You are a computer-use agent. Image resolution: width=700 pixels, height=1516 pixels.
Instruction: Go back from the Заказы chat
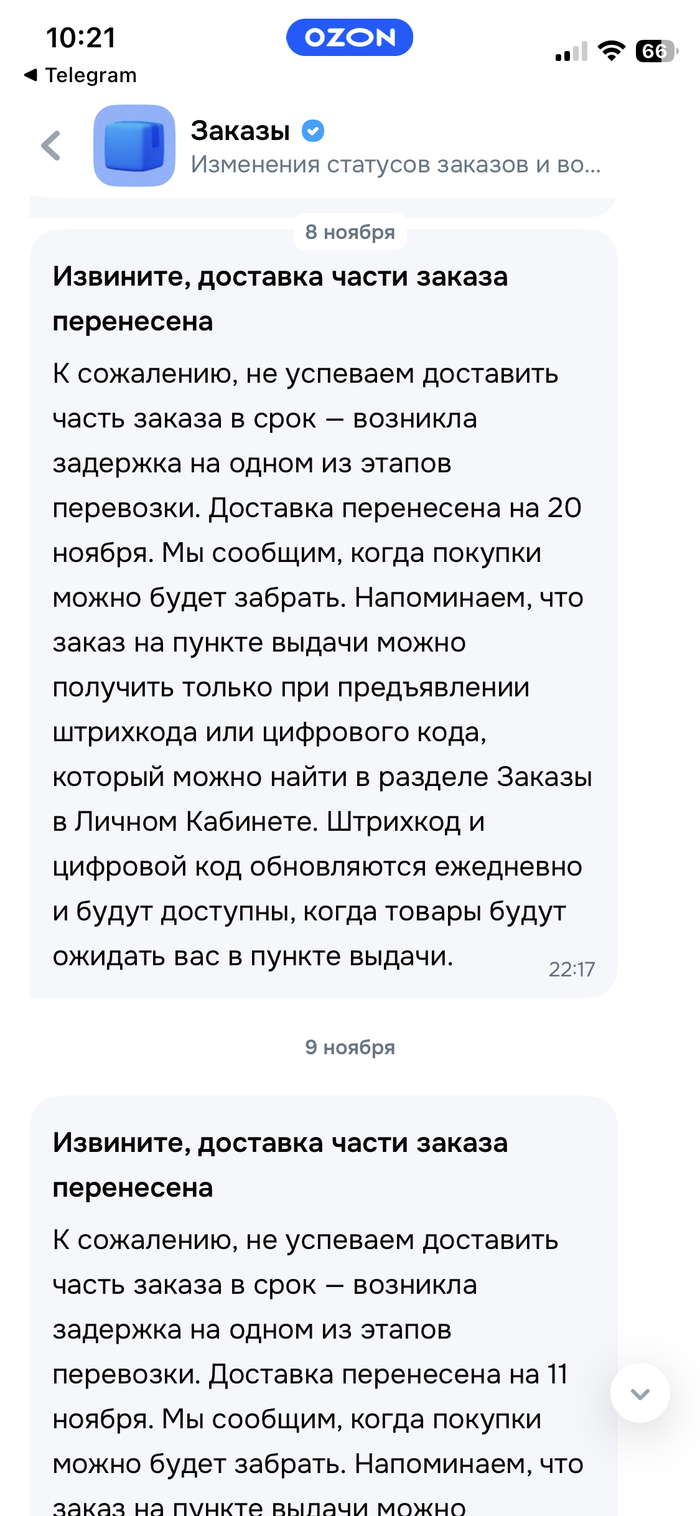(x=51, y=146)
